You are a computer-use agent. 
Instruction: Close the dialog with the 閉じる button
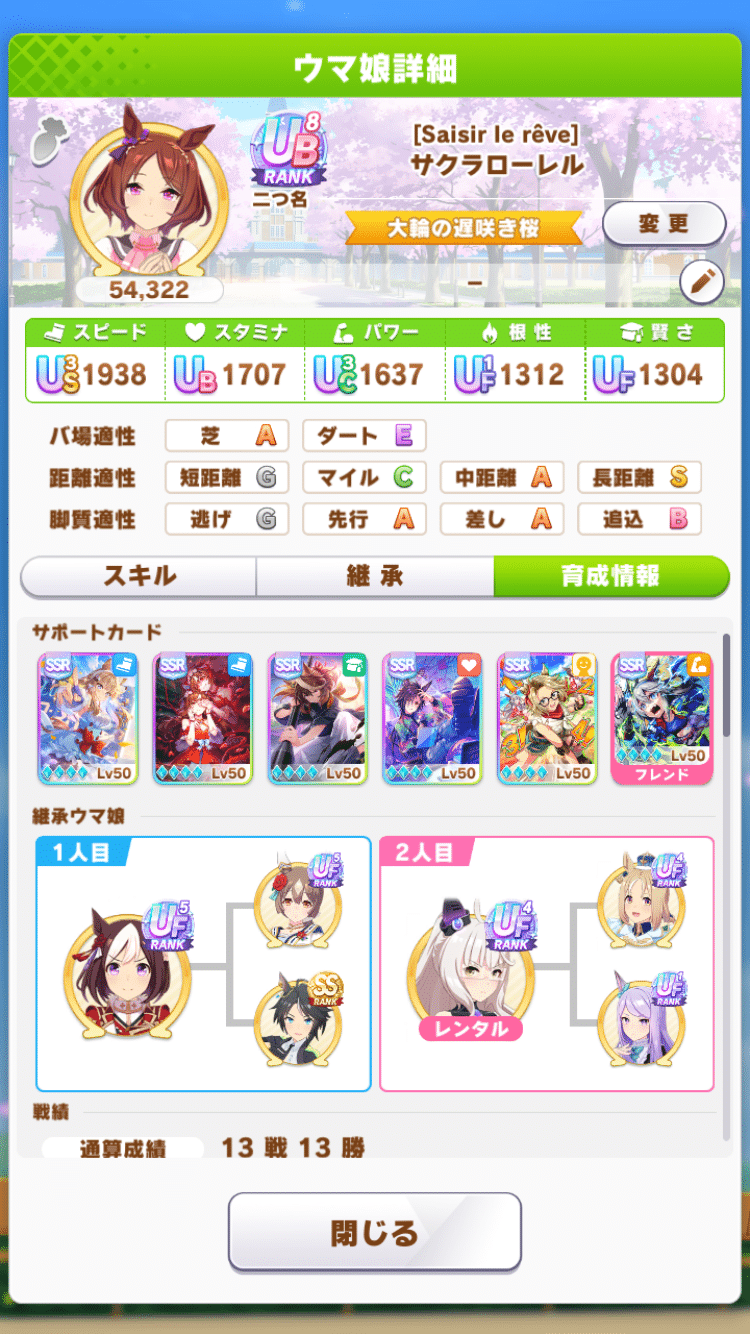click(x=375, y=1232)
